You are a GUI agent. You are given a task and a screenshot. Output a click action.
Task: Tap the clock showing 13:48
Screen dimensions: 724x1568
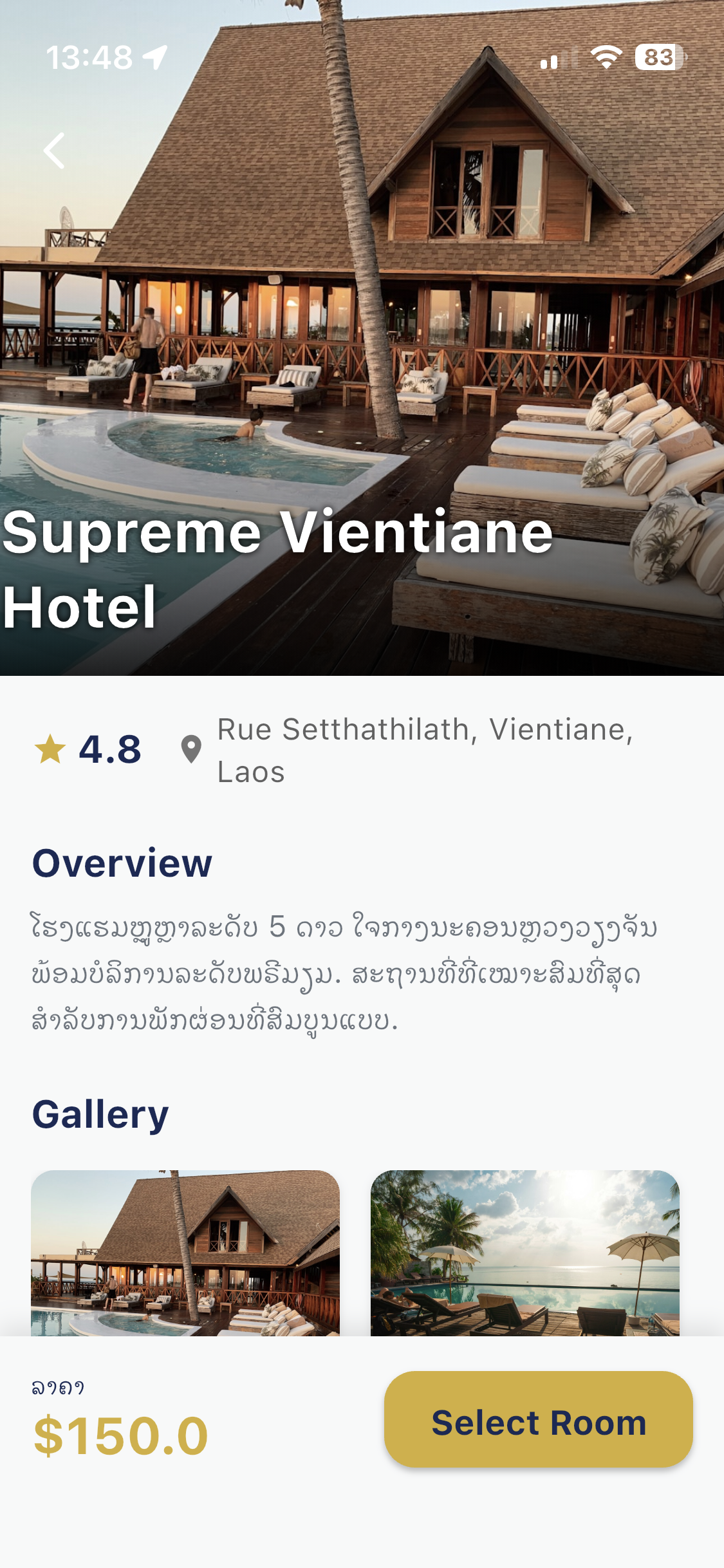[x=90, y=57]
